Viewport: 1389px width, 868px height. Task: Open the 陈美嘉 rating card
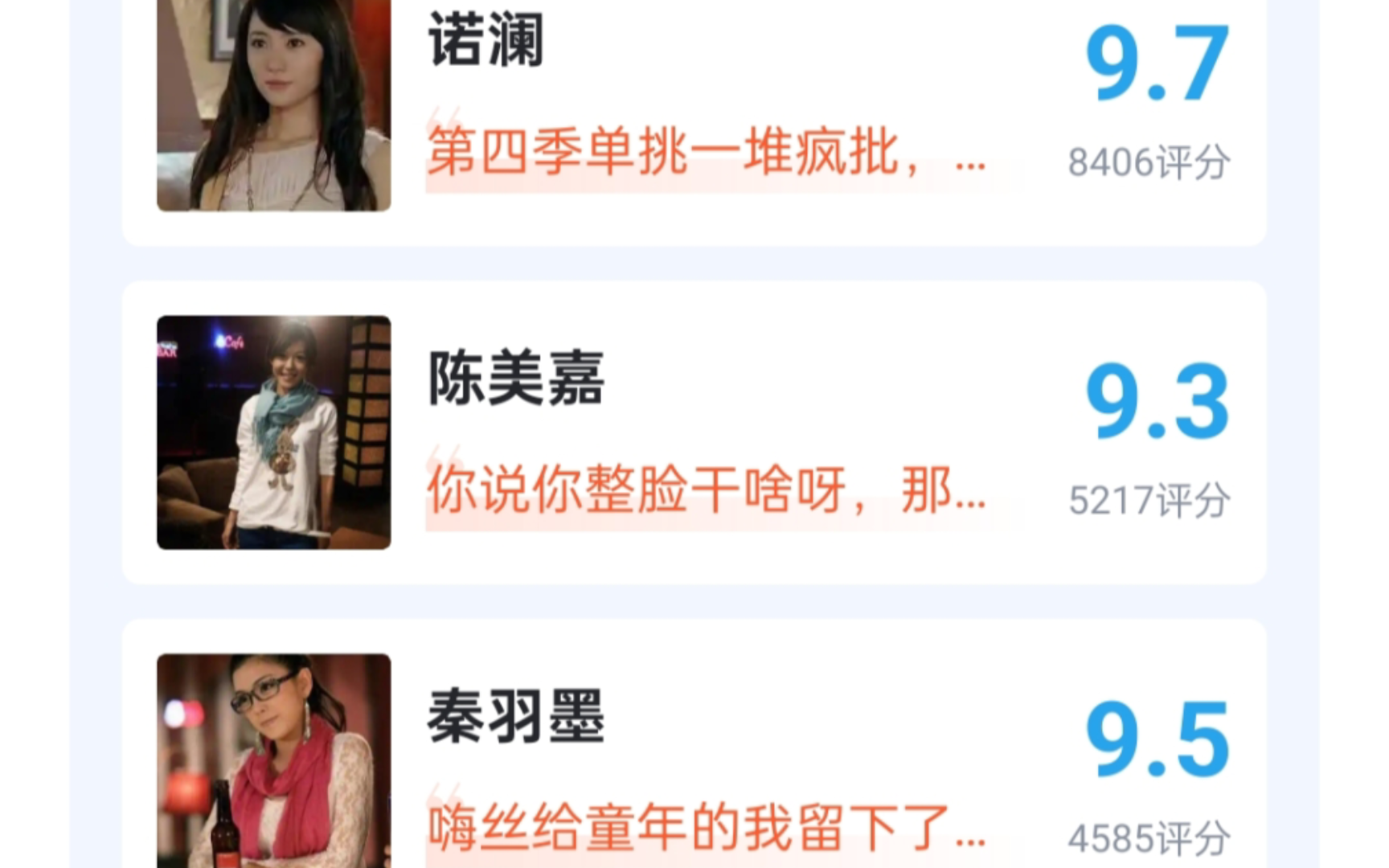click(516, 379)
